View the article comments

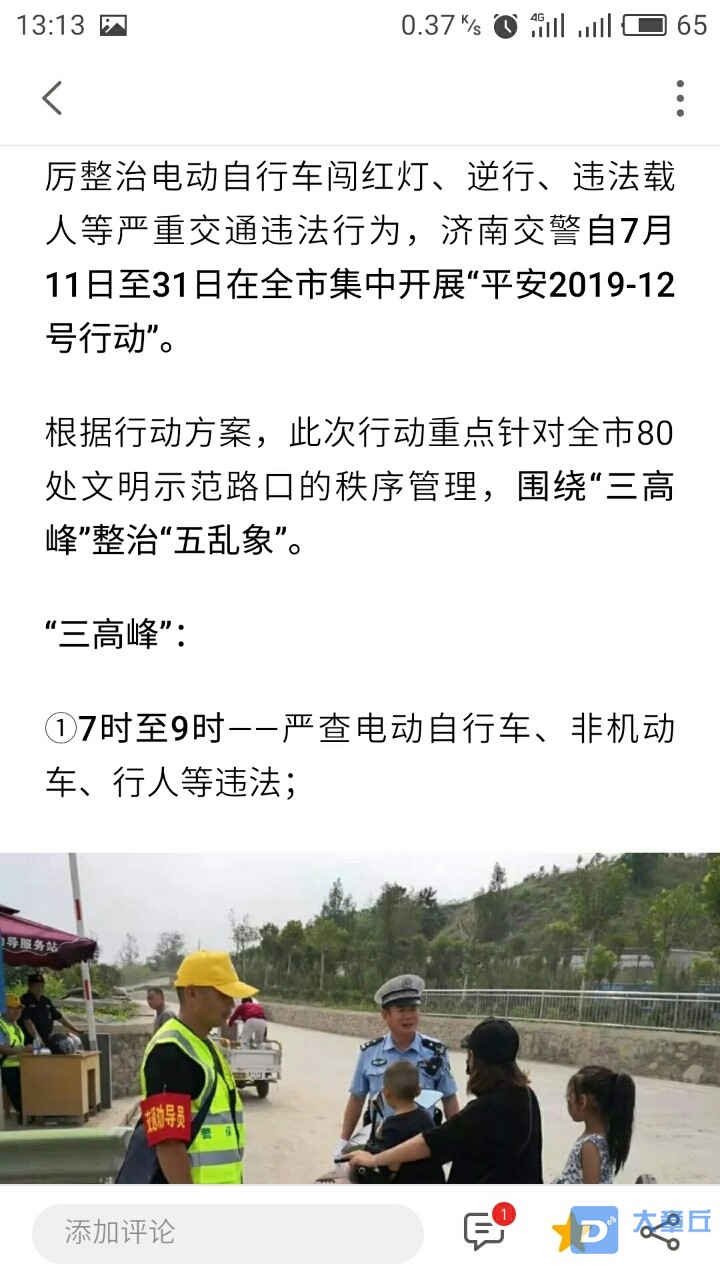tap(486, 1231)
